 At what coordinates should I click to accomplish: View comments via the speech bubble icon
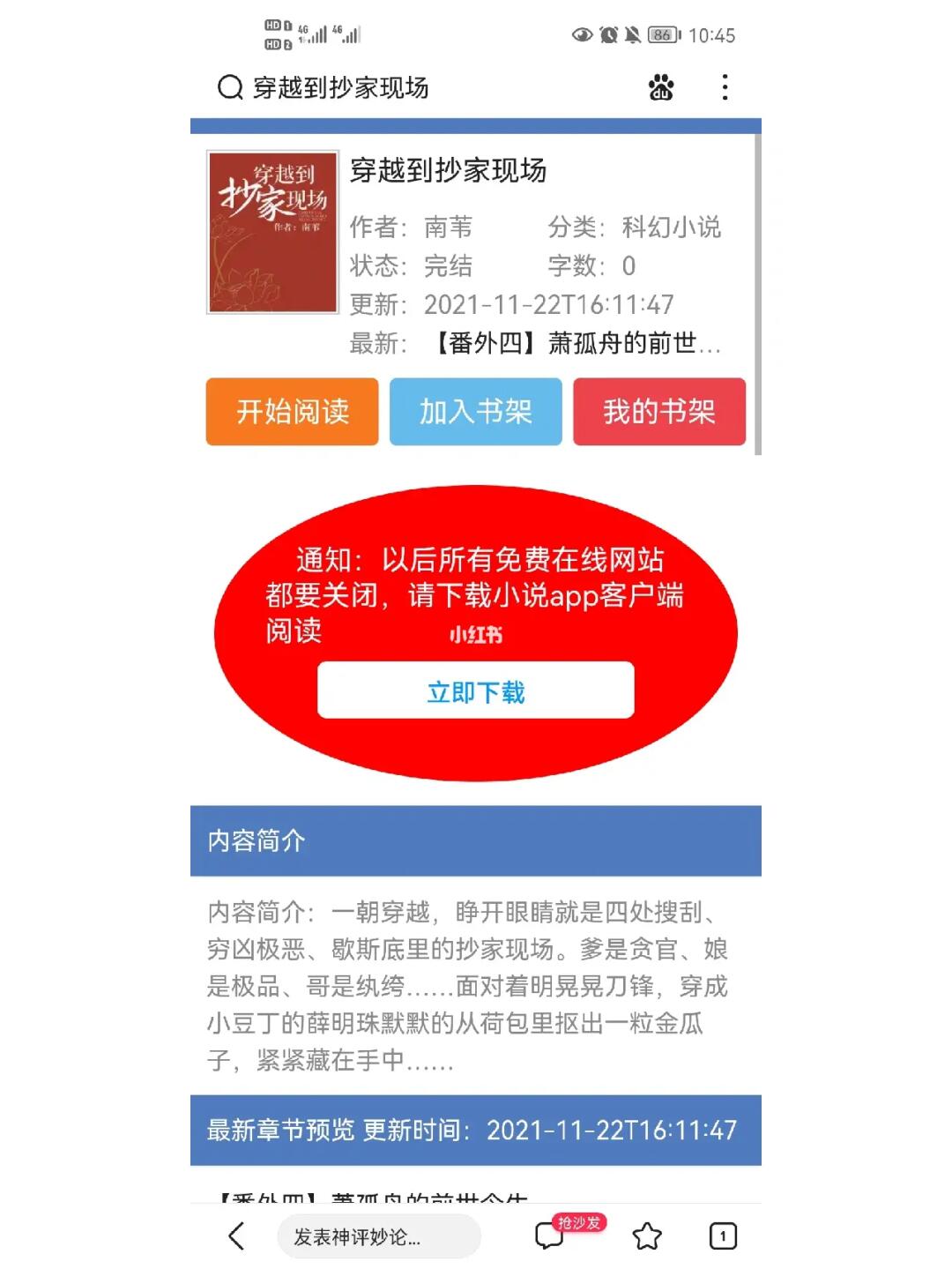[x=550, y=1236]
